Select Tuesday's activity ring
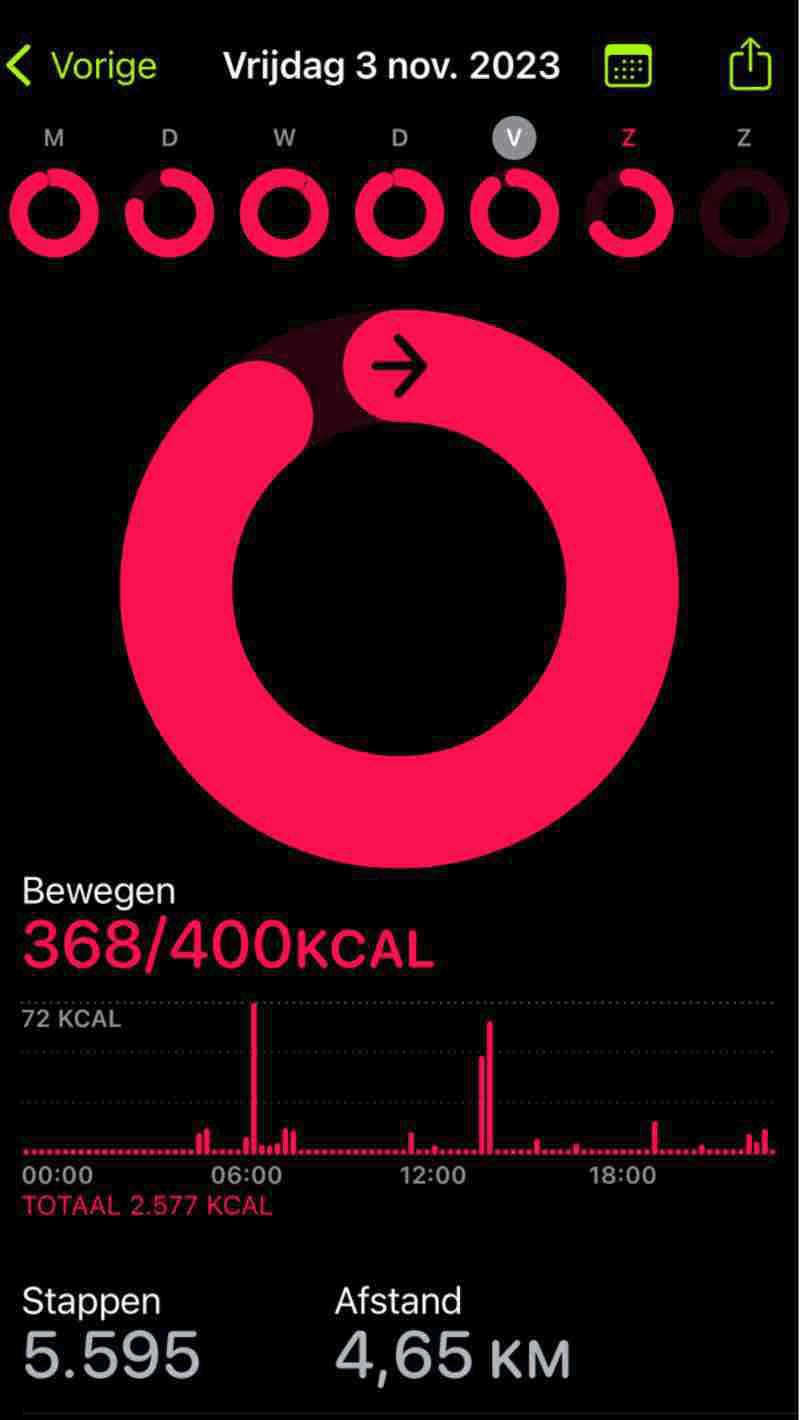This screenshot has height=1420, width=800. (169, 213)
